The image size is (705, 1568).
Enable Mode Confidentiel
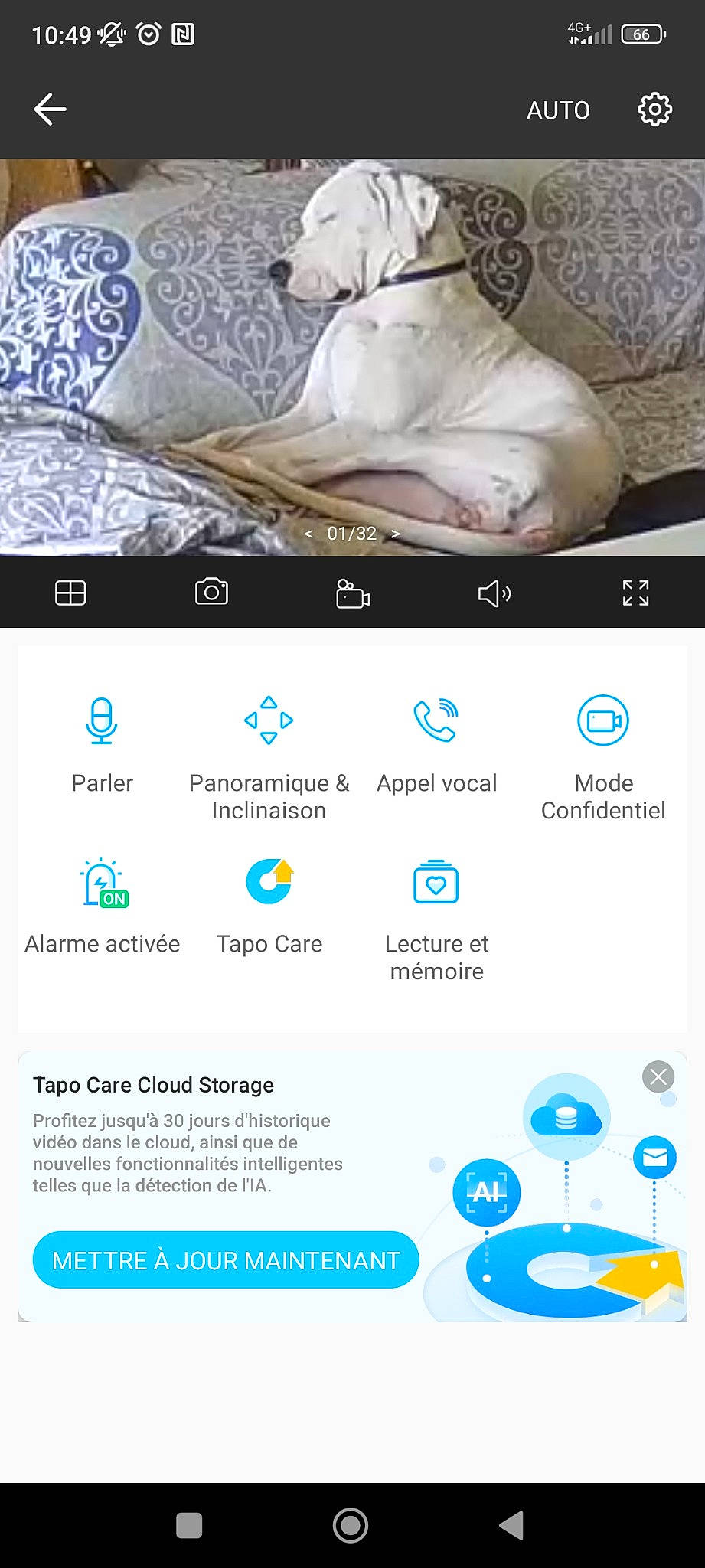tap(603, 756)
